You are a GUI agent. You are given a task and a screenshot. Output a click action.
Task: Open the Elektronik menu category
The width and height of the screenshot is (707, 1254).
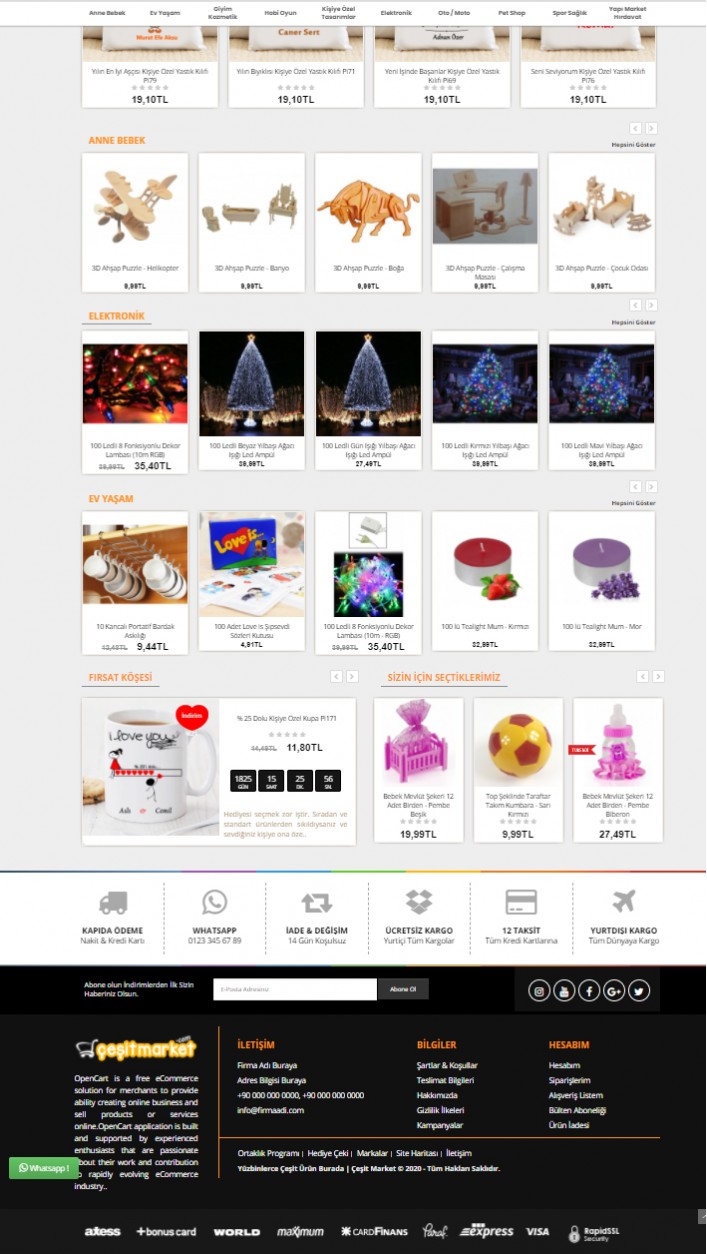(x=396, y=13)
